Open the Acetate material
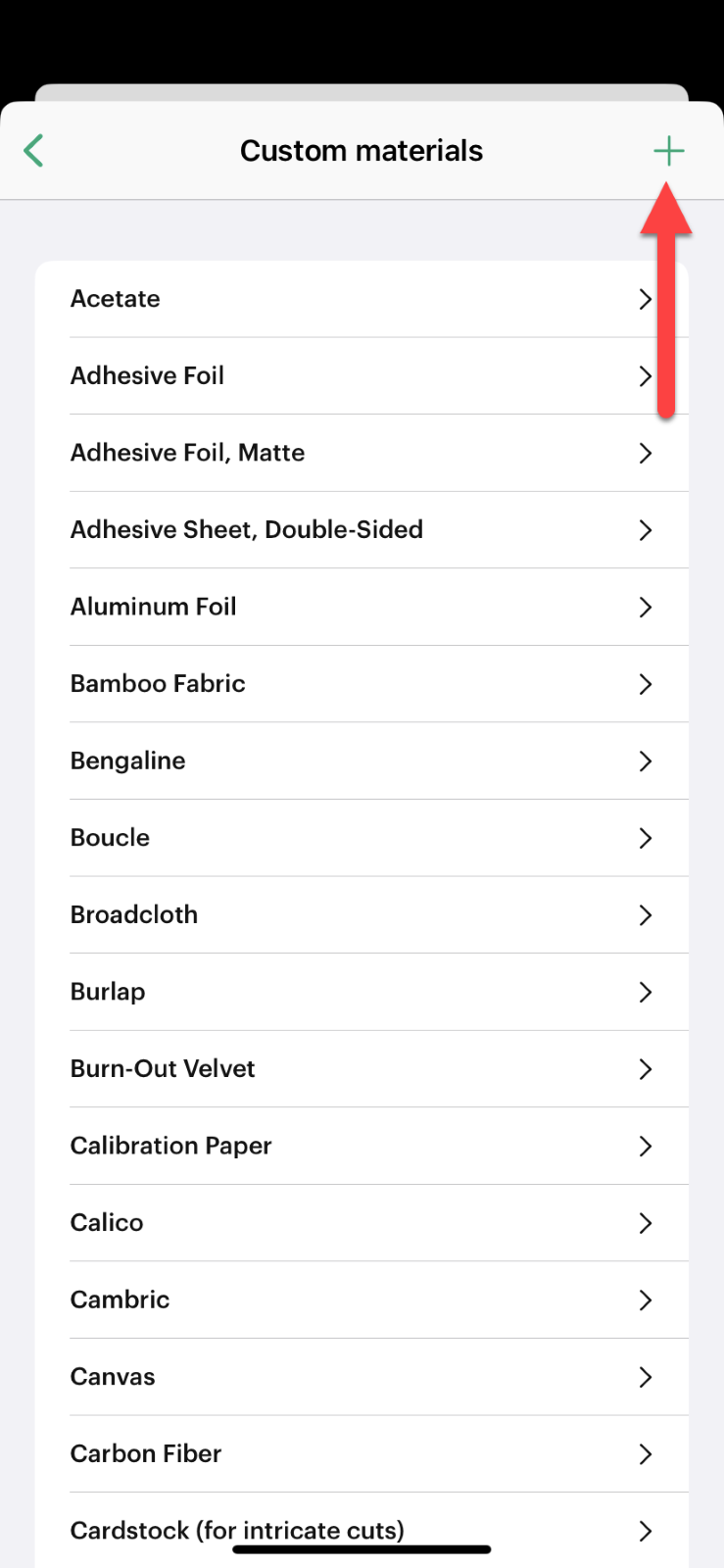Viewport: 724px width, 1568px height. (x=362, y=299)
